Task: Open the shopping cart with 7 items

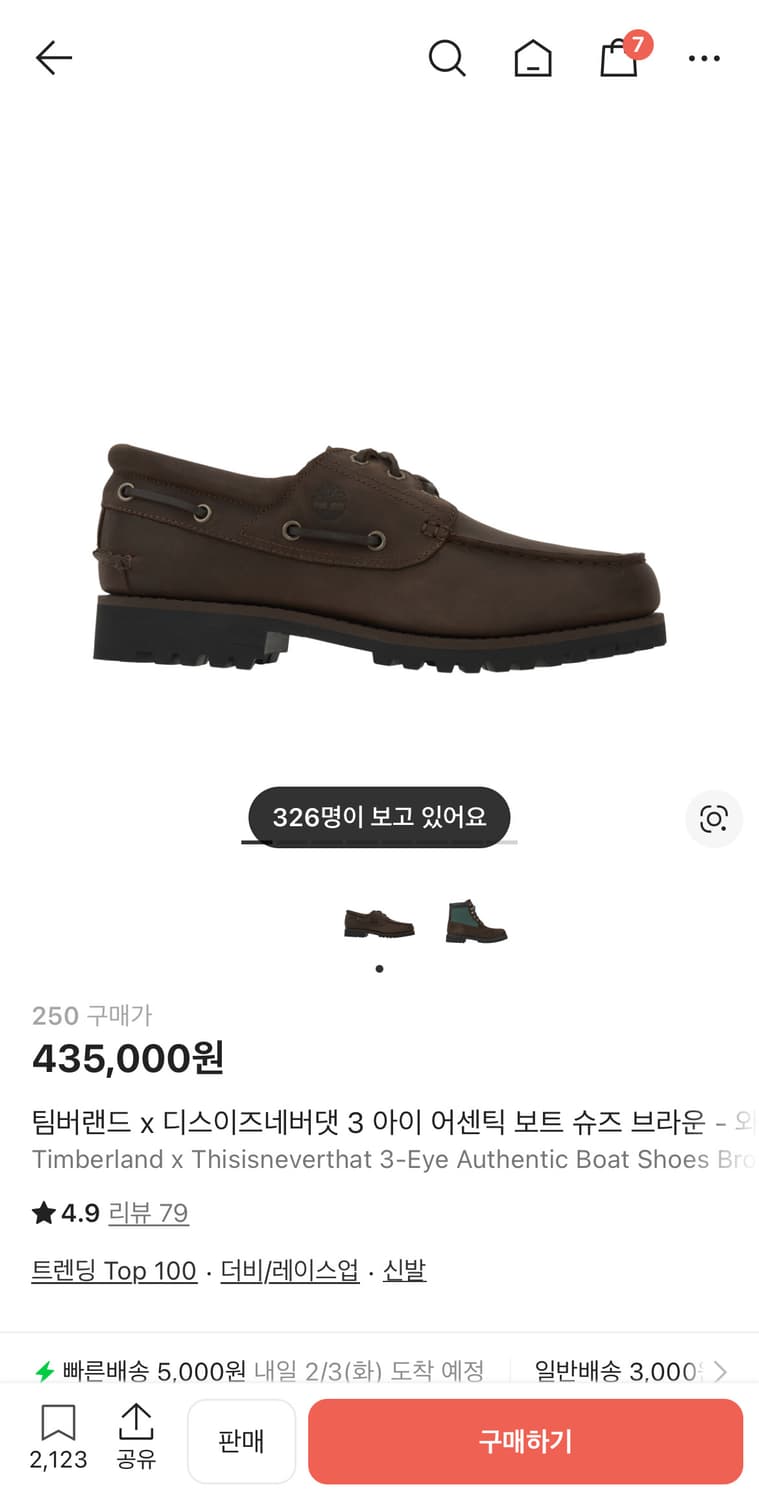Action: pyautogui.click(x=619, y=58)
